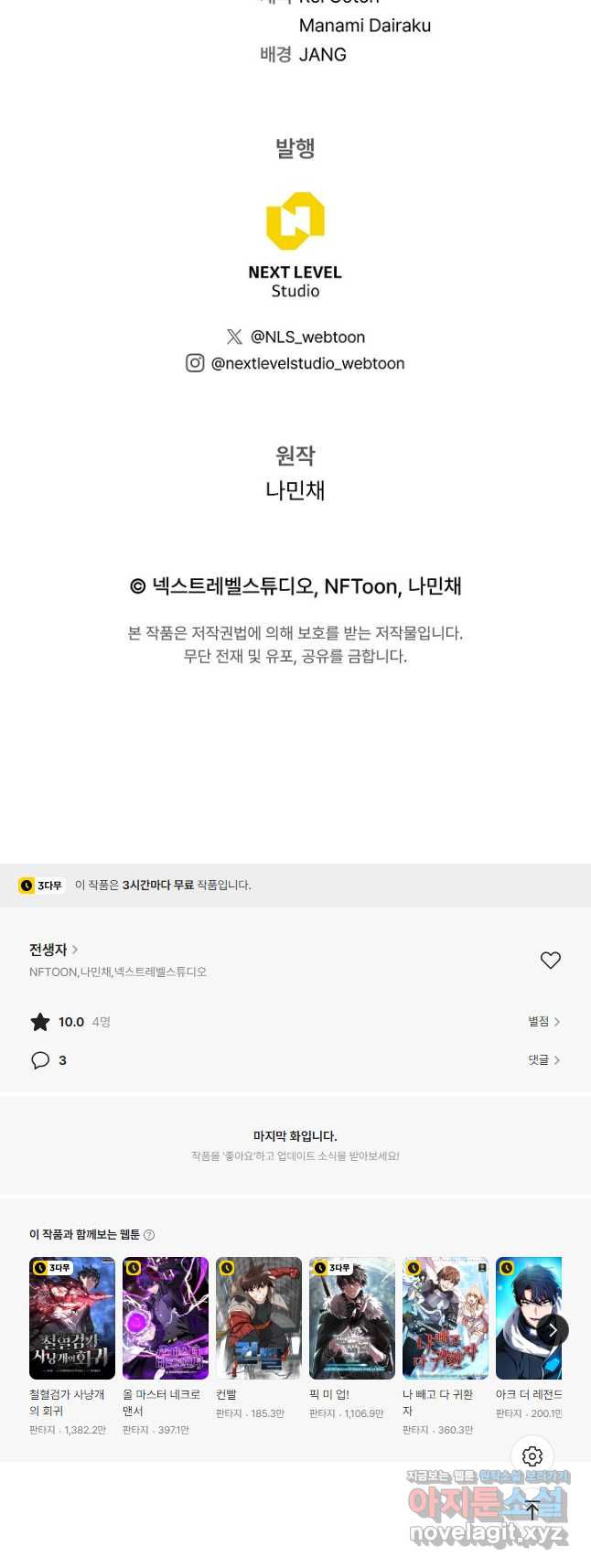Open the 컨빨 webtoon card
This screenshot has height=1568, width=591.
click(259, 1317)
